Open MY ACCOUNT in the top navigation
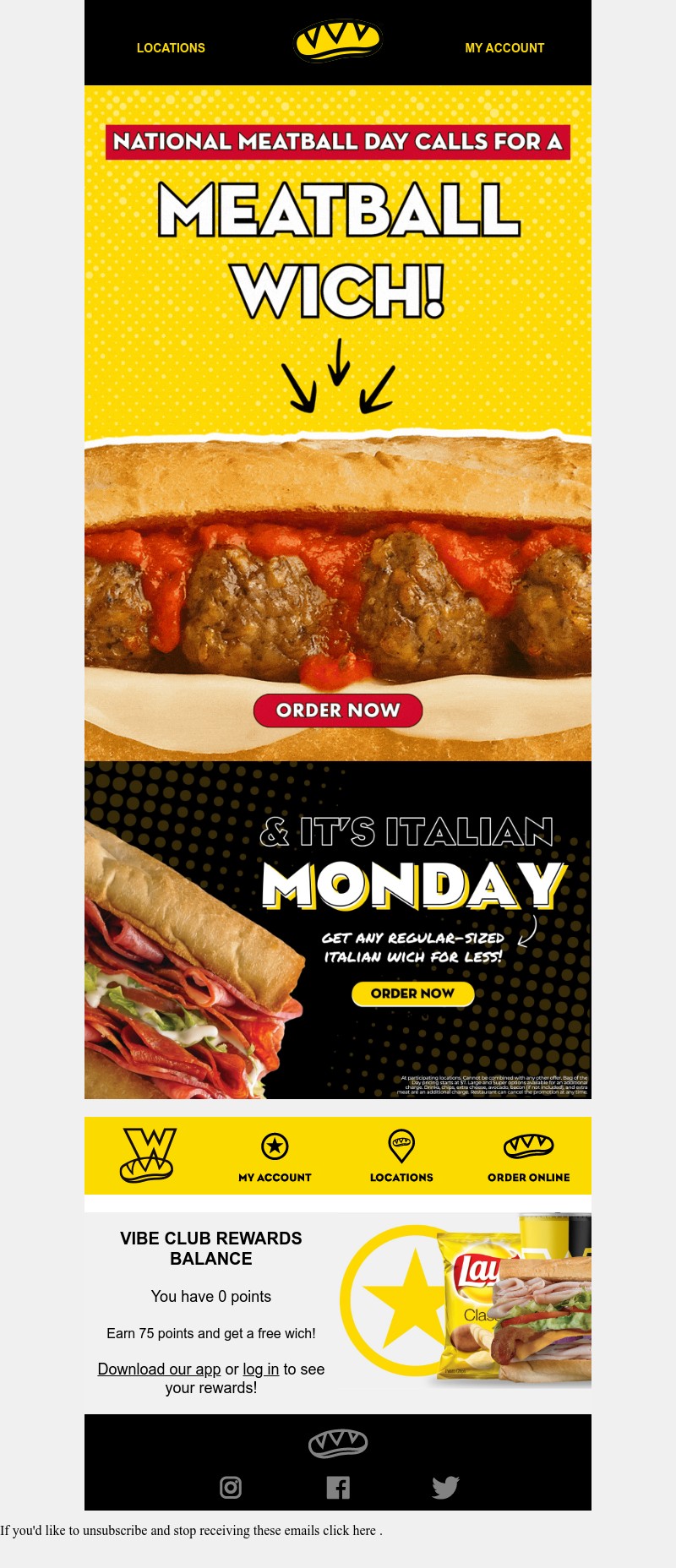The width and height of the screenshot is (676, 1568). (504, 48)
